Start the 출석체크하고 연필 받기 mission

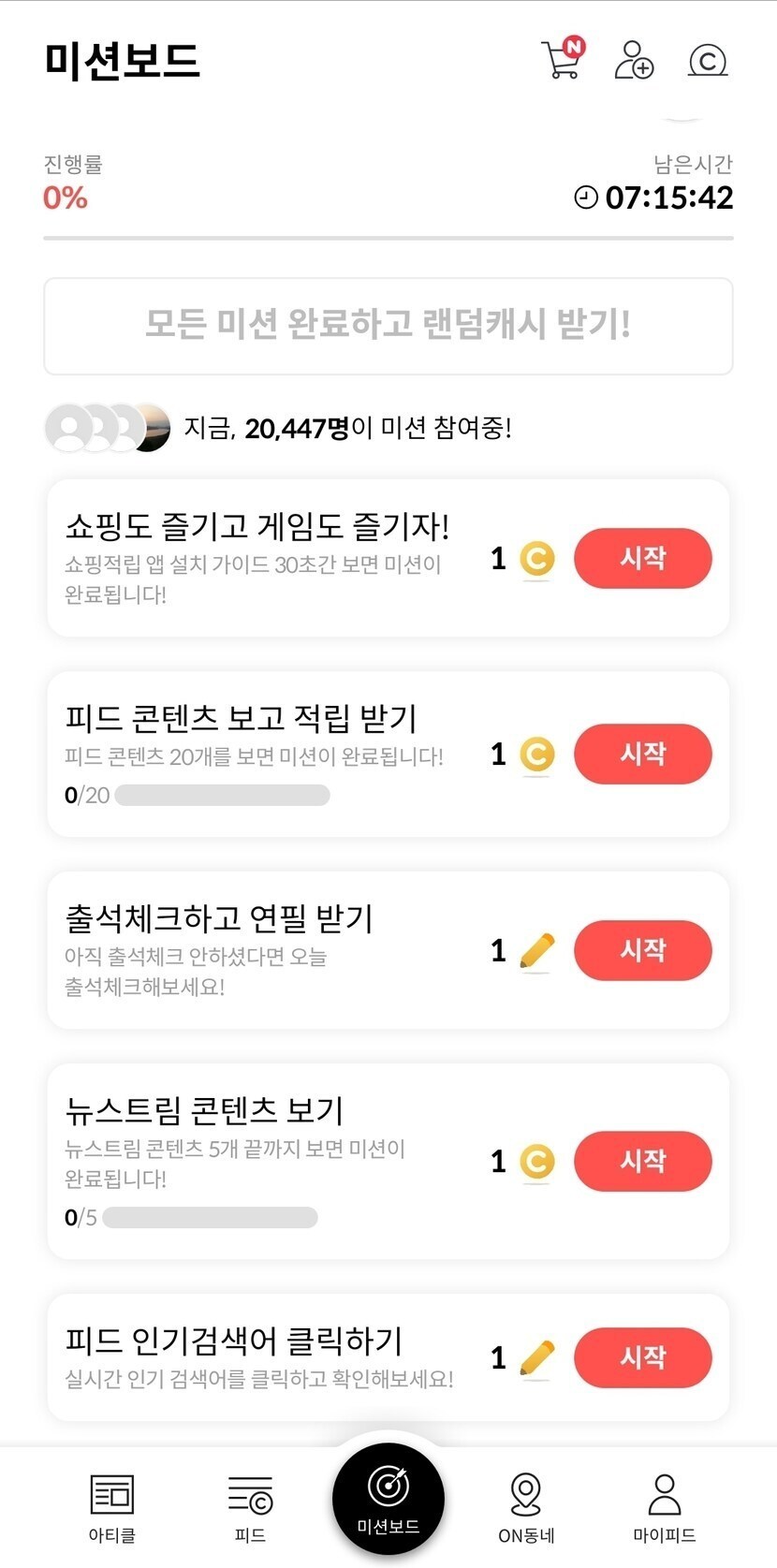(642, 950)
